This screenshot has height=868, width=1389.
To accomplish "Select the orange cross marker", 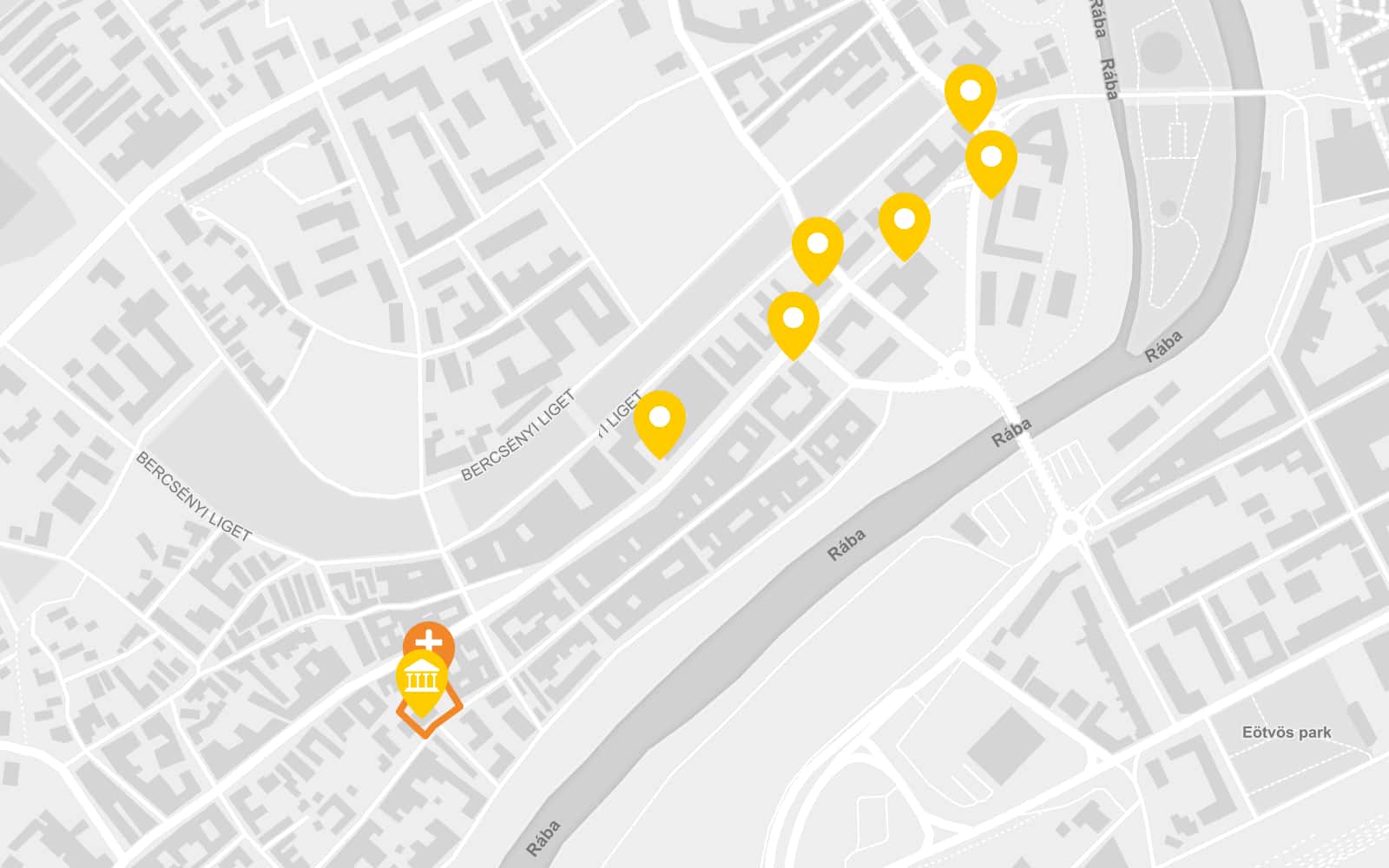I will click(x=429, y=639).
